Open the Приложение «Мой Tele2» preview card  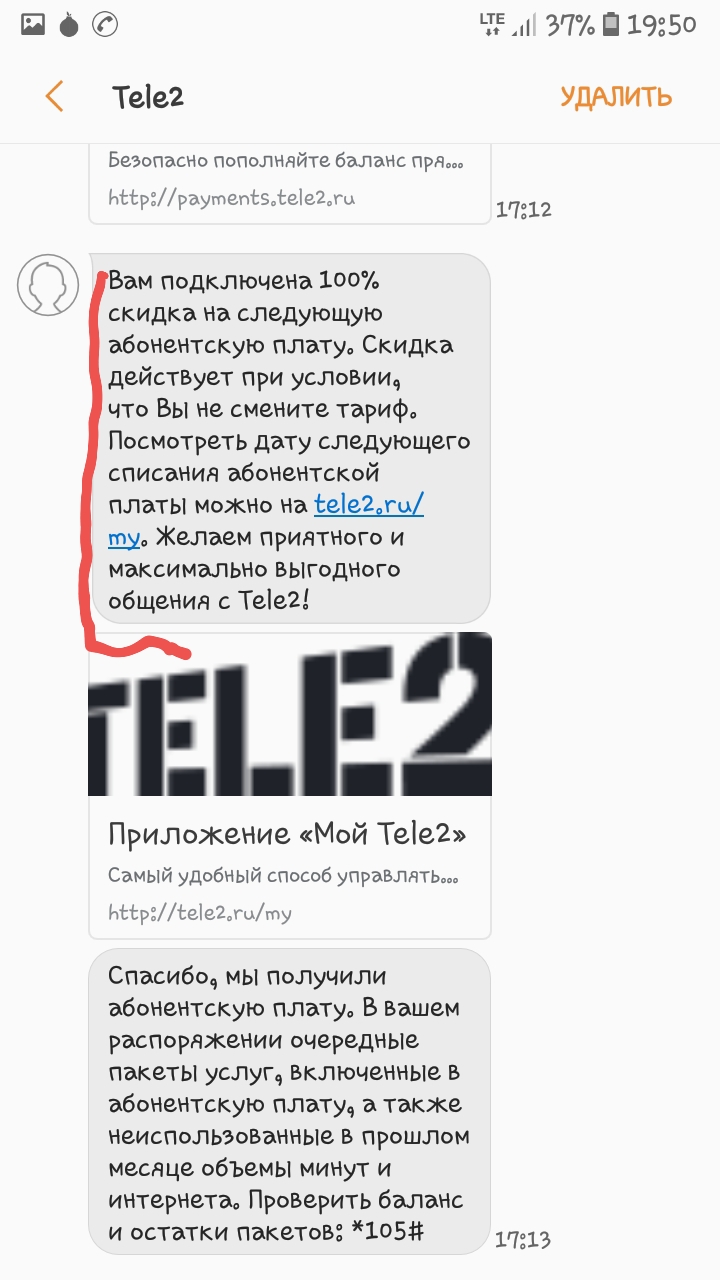coord(289,835)
